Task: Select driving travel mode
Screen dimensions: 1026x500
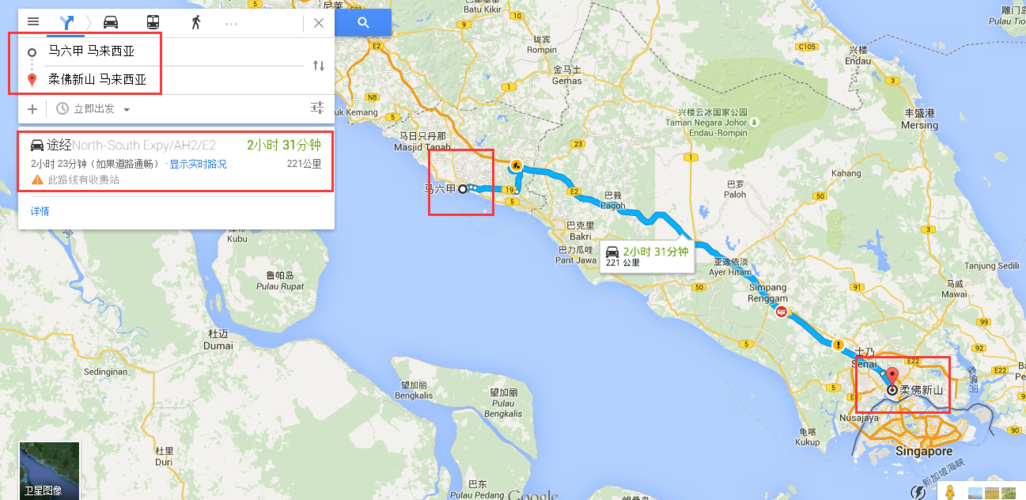Action: point(110,21)
